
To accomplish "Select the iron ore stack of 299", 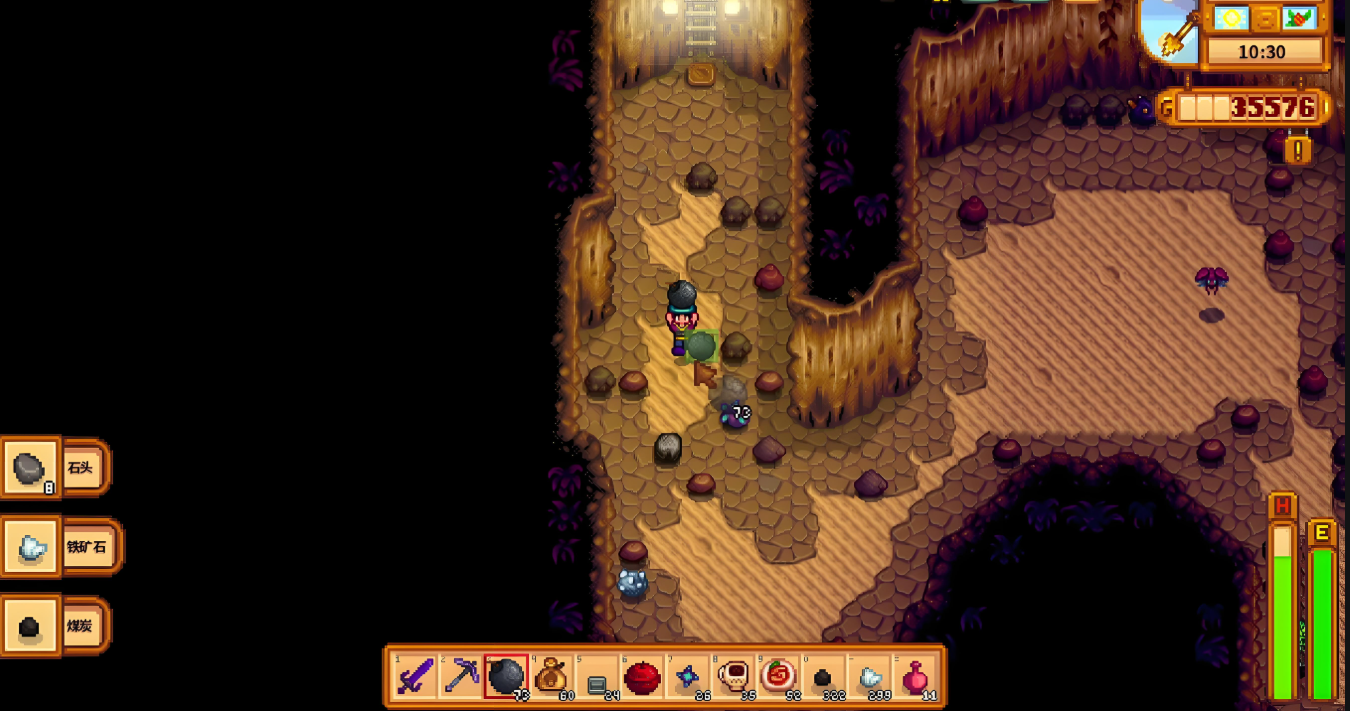I will (869, 677).
